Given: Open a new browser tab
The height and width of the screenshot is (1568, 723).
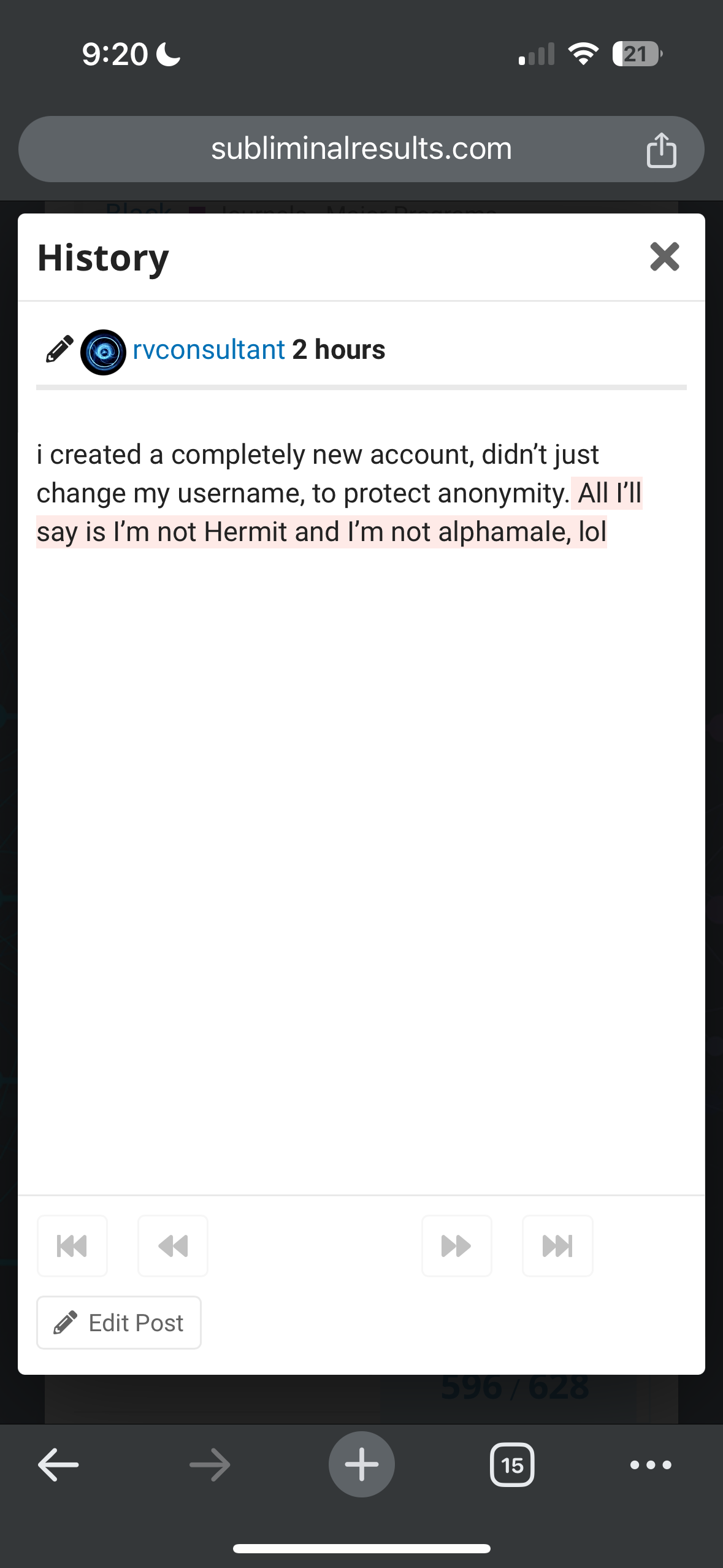Looking at the screenshot, I should pos(361,1464).
